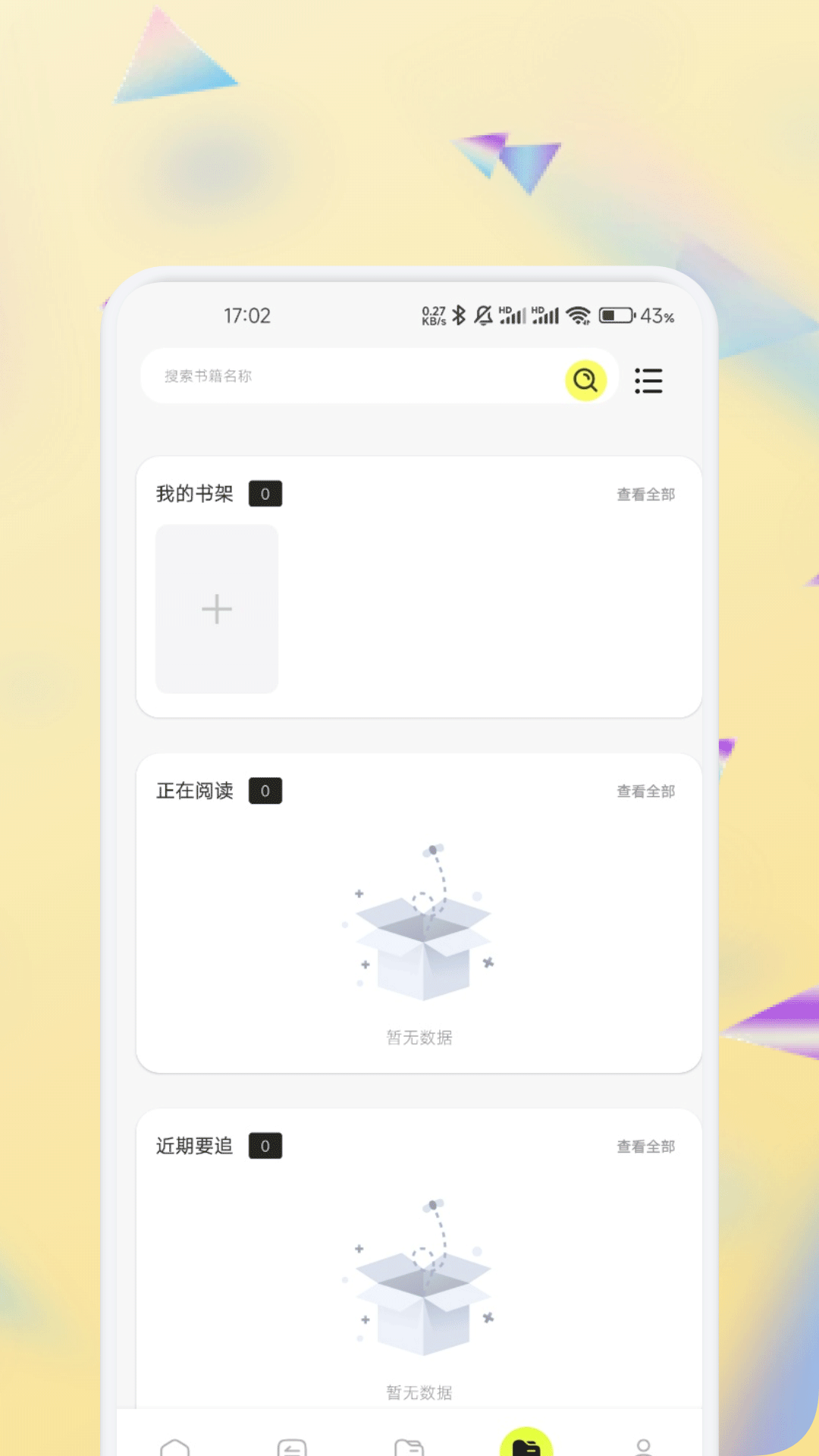Tap the yellow search icon
The image size is (819, 1456).
[x=585, y=381]
